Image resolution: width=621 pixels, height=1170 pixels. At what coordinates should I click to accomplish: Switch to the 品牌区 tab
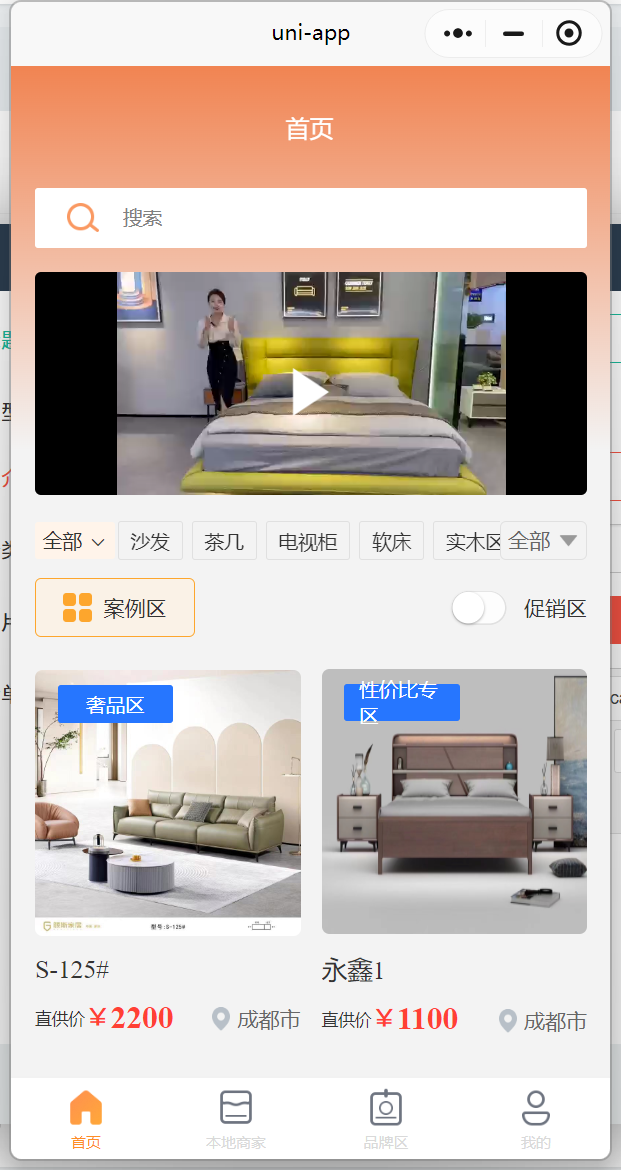pos(386,1120)
